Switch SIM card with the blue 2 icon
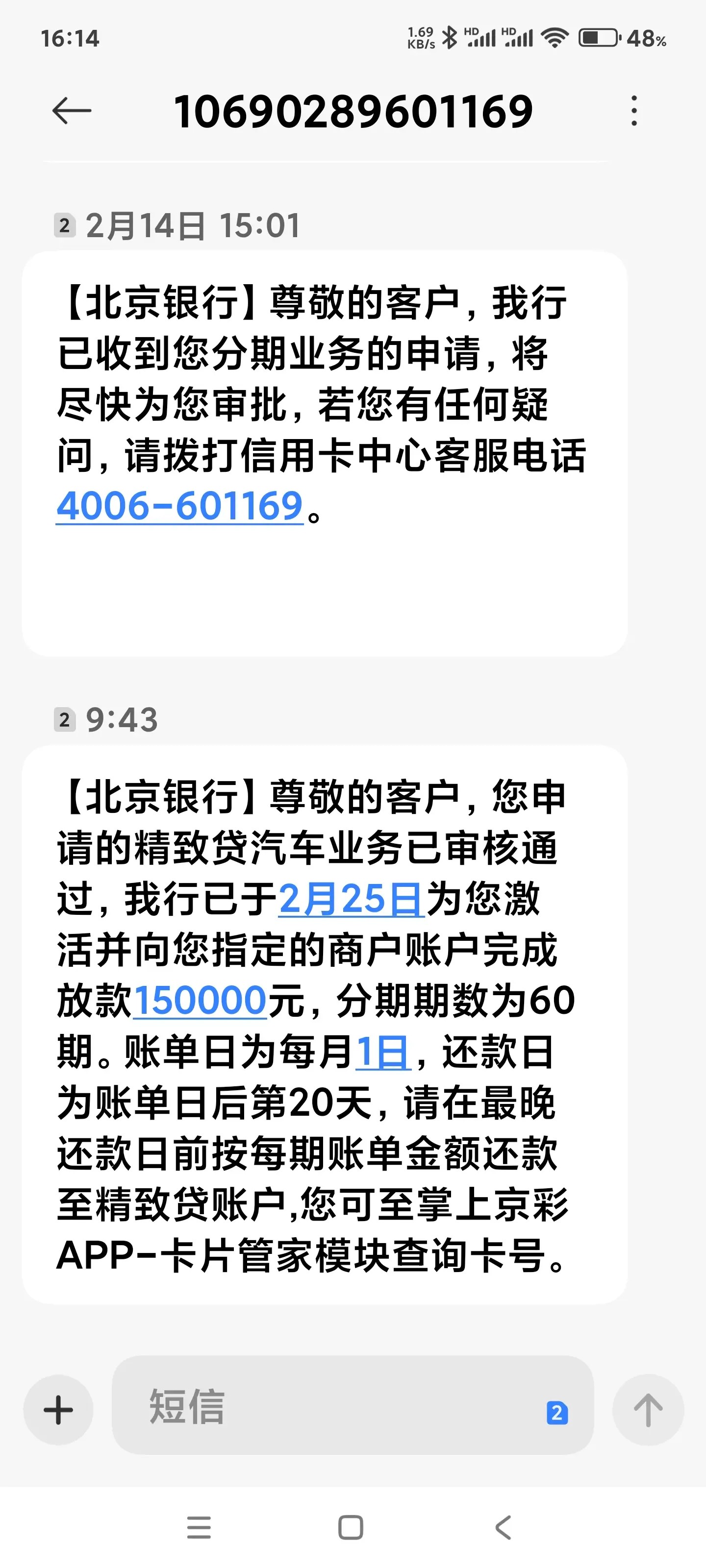This screenshot has width=706, height=1568. [x=557, y=1412]
